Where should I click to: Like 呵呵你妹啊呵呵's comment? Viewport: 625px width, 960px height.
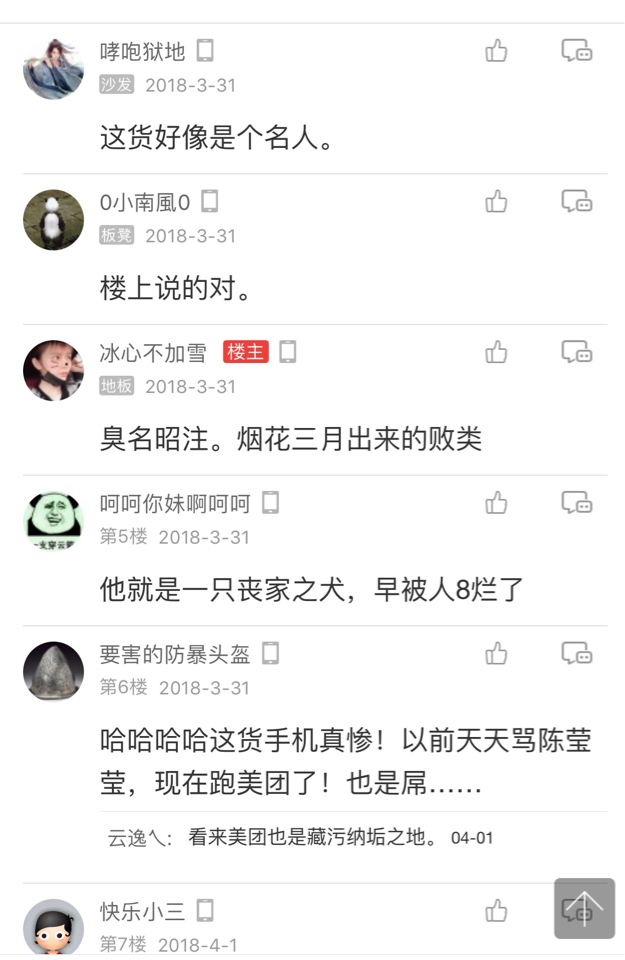(x=496, y=503)
